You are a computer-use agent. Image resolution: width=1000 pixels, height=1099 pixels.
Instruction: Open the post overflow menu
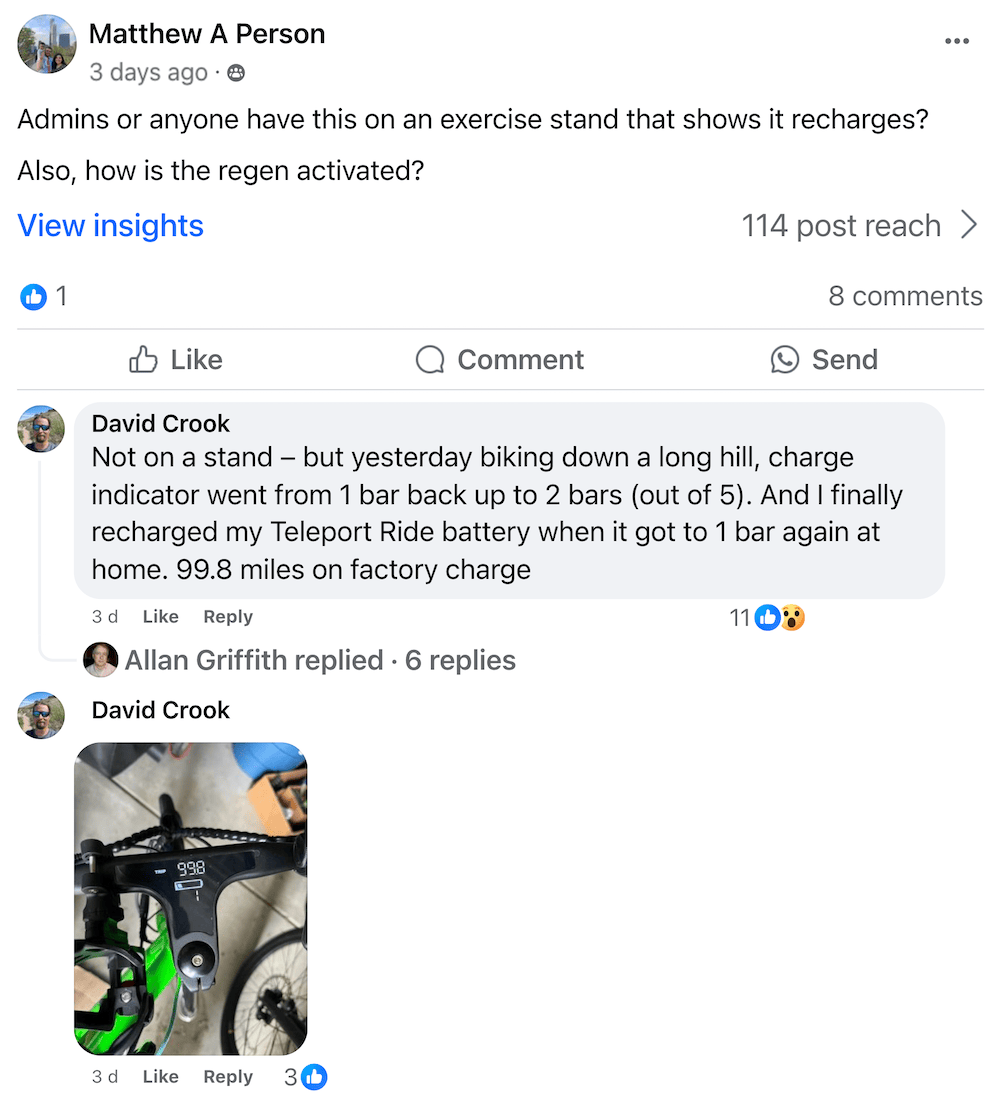tap(956, 41)
